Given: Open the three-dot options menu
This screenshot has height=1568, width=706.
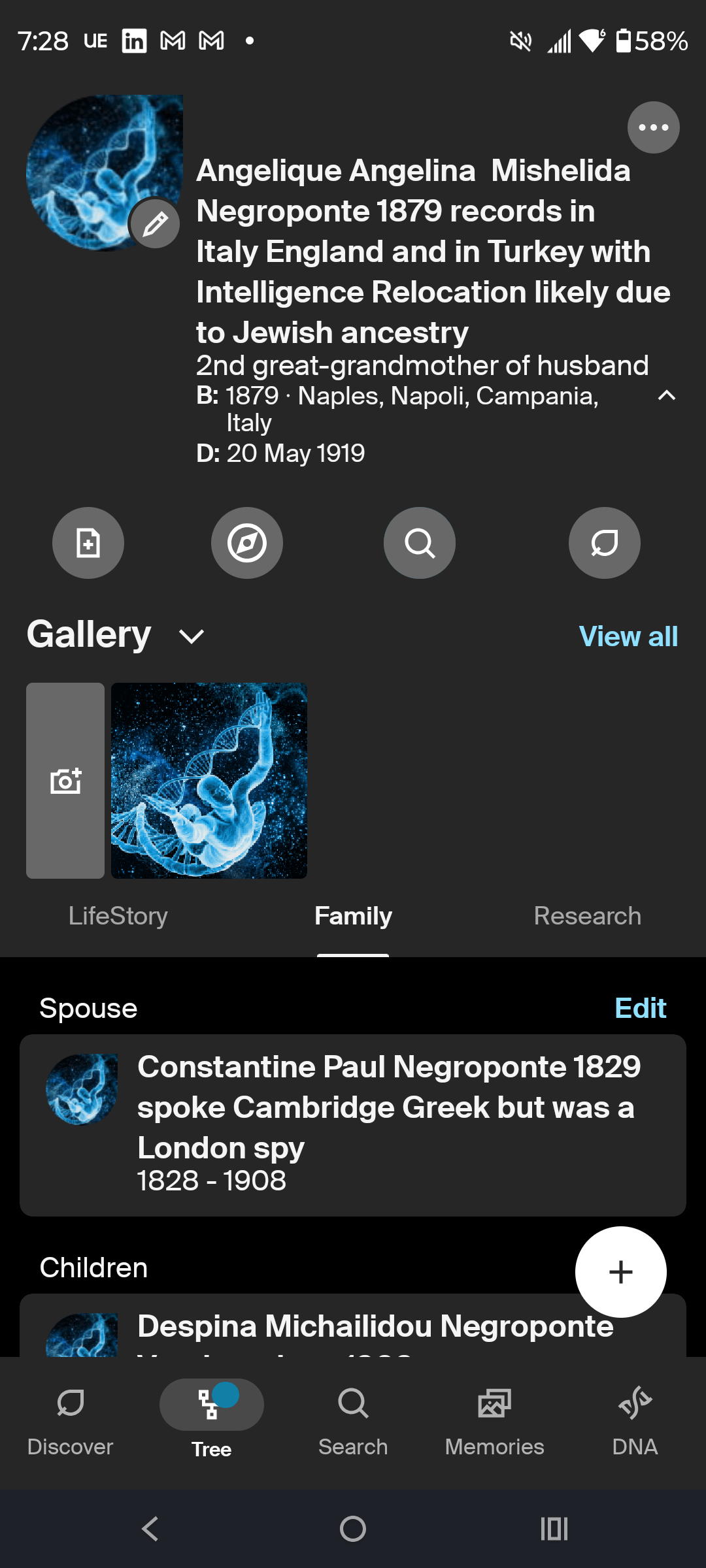Looking at the screenshot, I should [x=653, y=127].
